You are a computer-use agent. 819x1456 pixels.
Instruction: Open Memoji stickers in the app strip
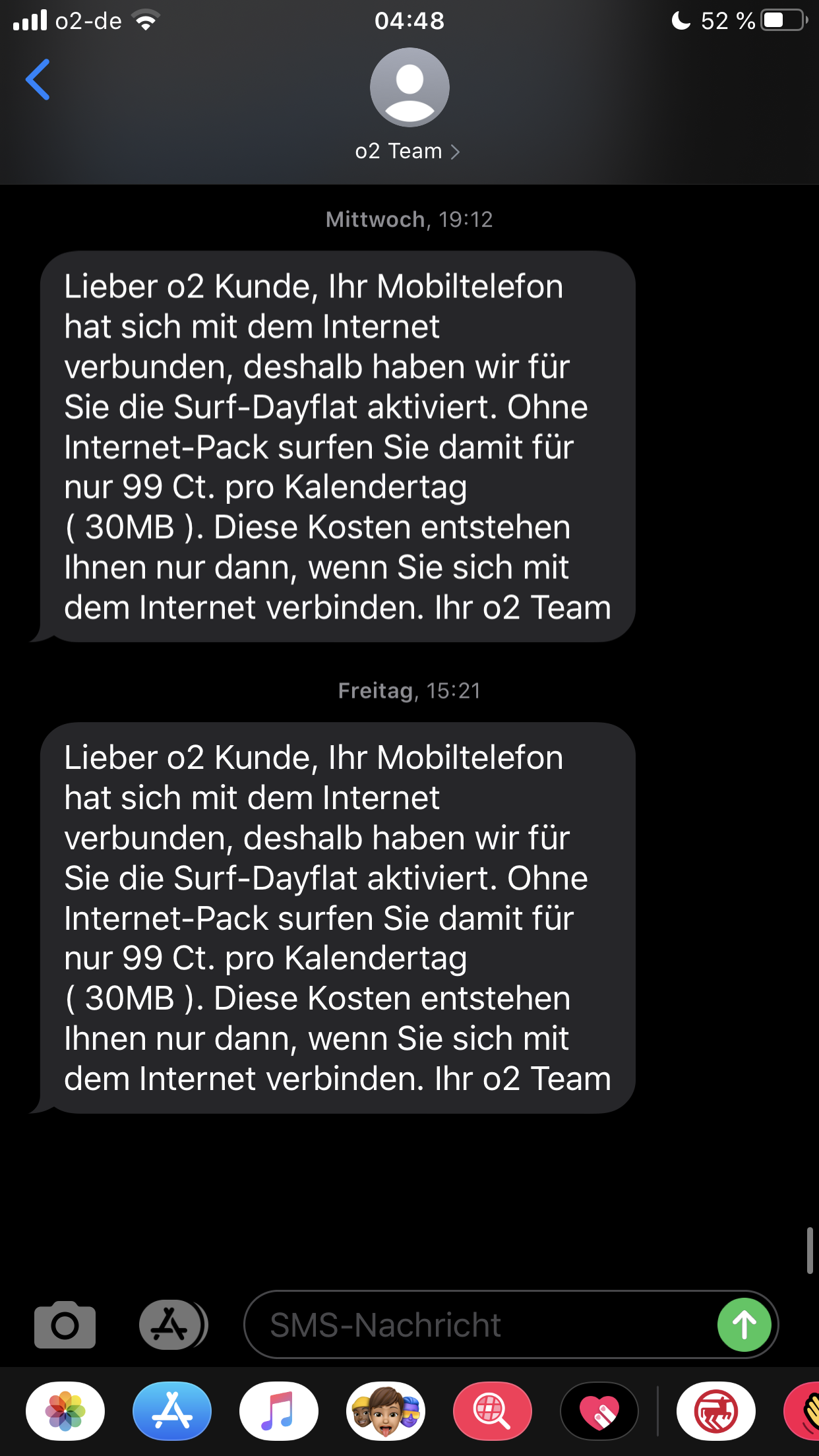click(x=386, y=1411)
